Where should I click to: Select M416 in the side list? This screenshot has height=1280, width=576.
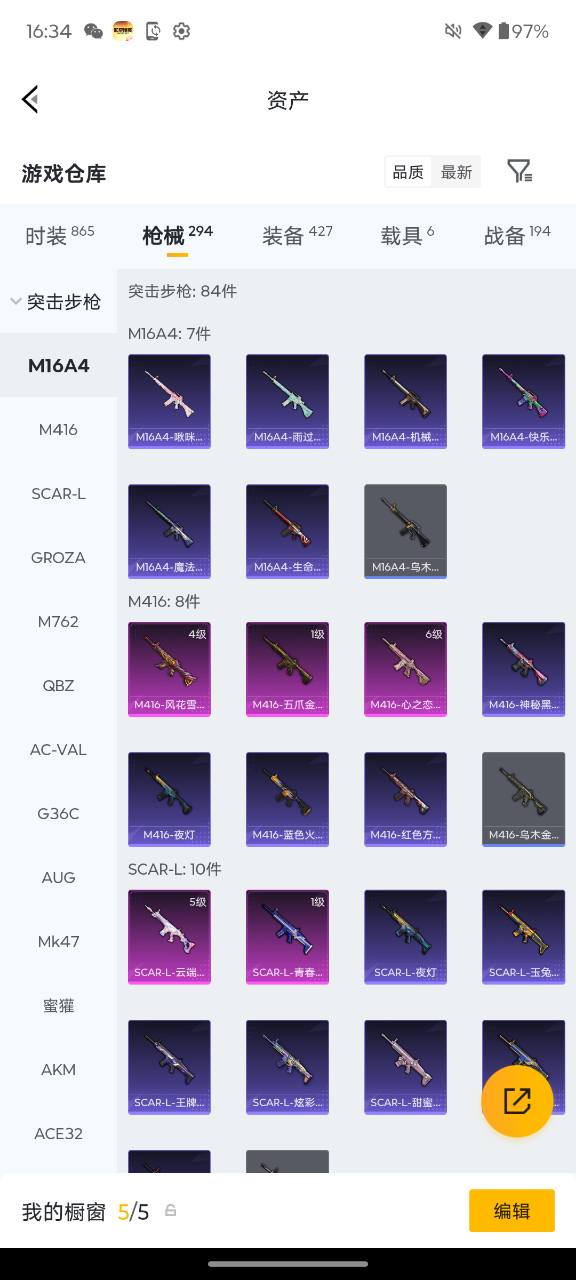[58, 429]
